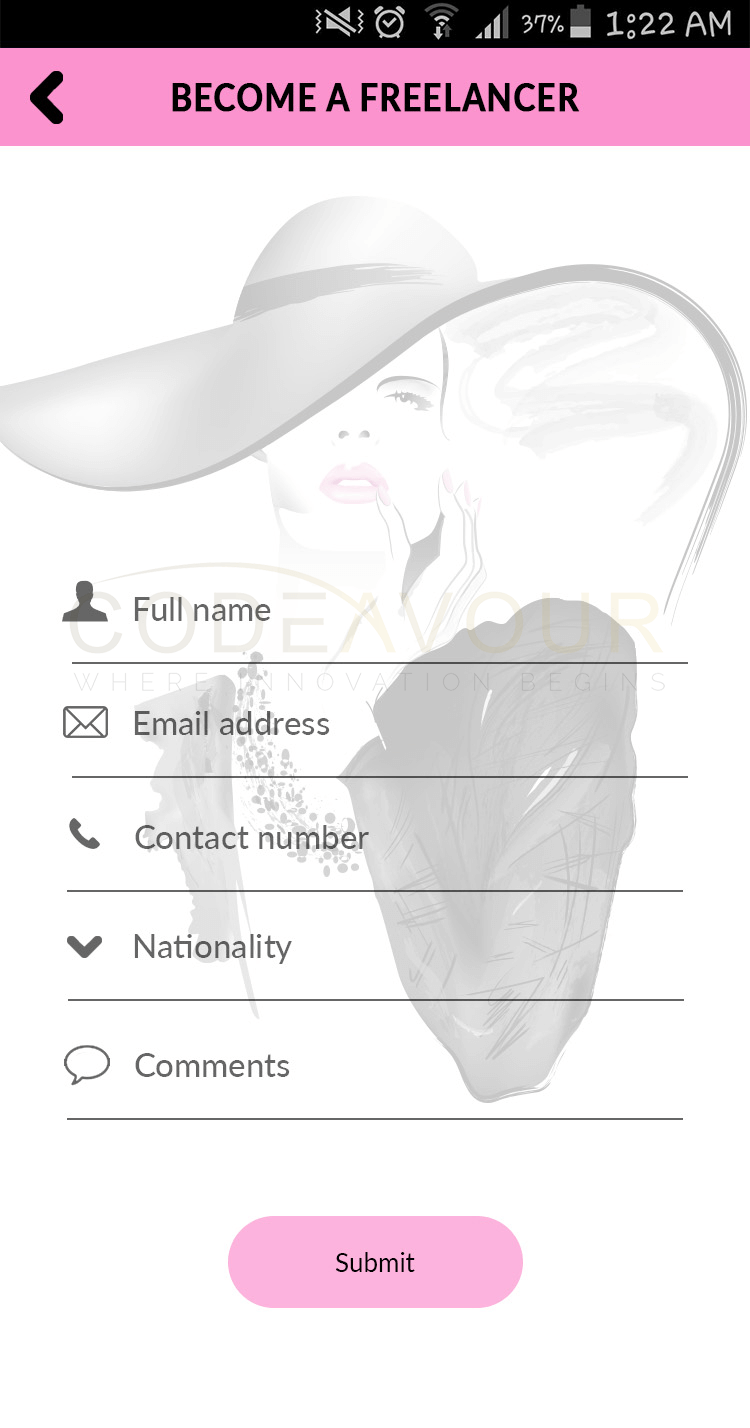Go back using the header arrow
Image resolution: width=750 pixels, height=1428 pixels.
(x=47, y=98)
